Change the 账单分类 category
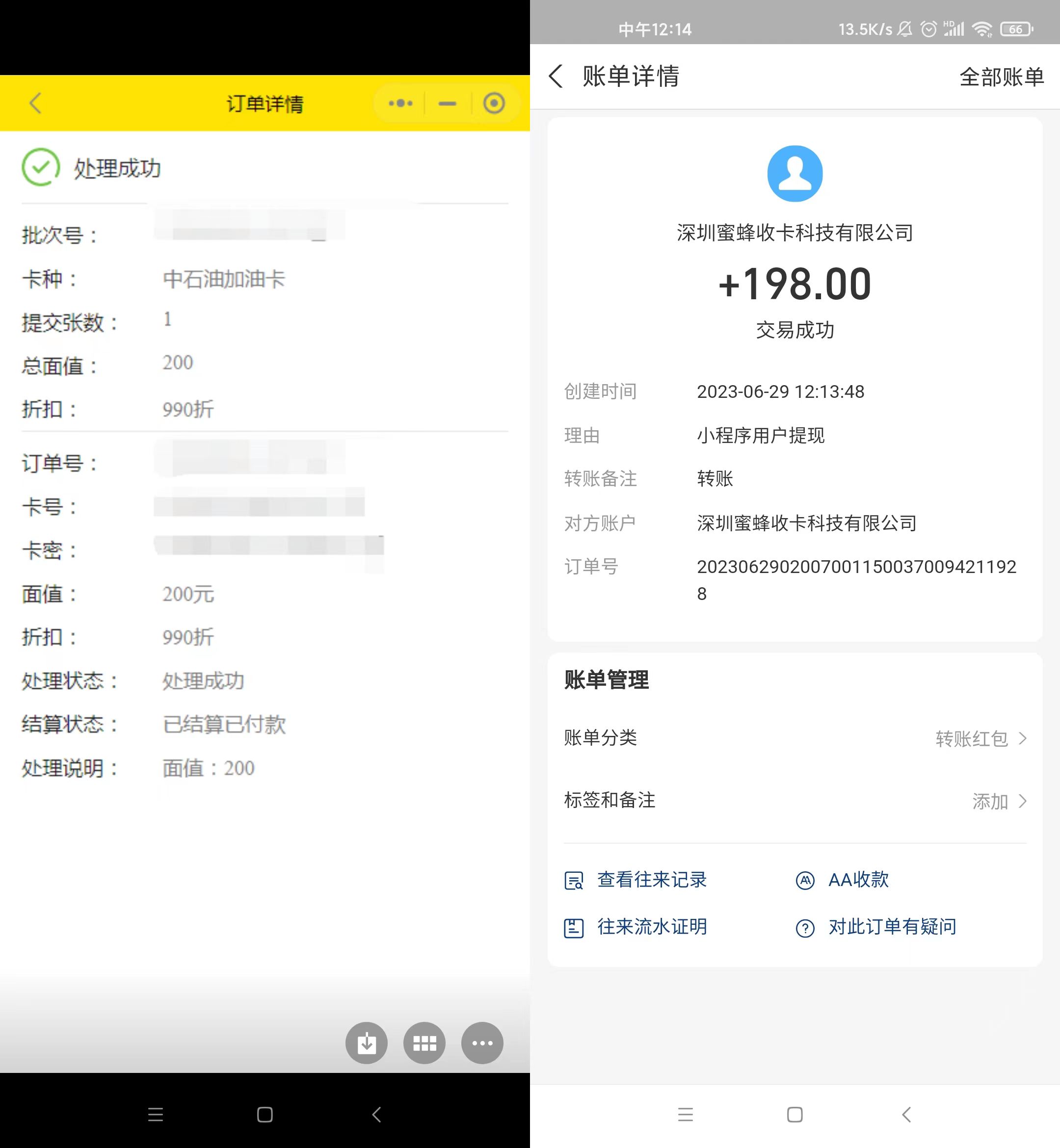 [980, 738]
